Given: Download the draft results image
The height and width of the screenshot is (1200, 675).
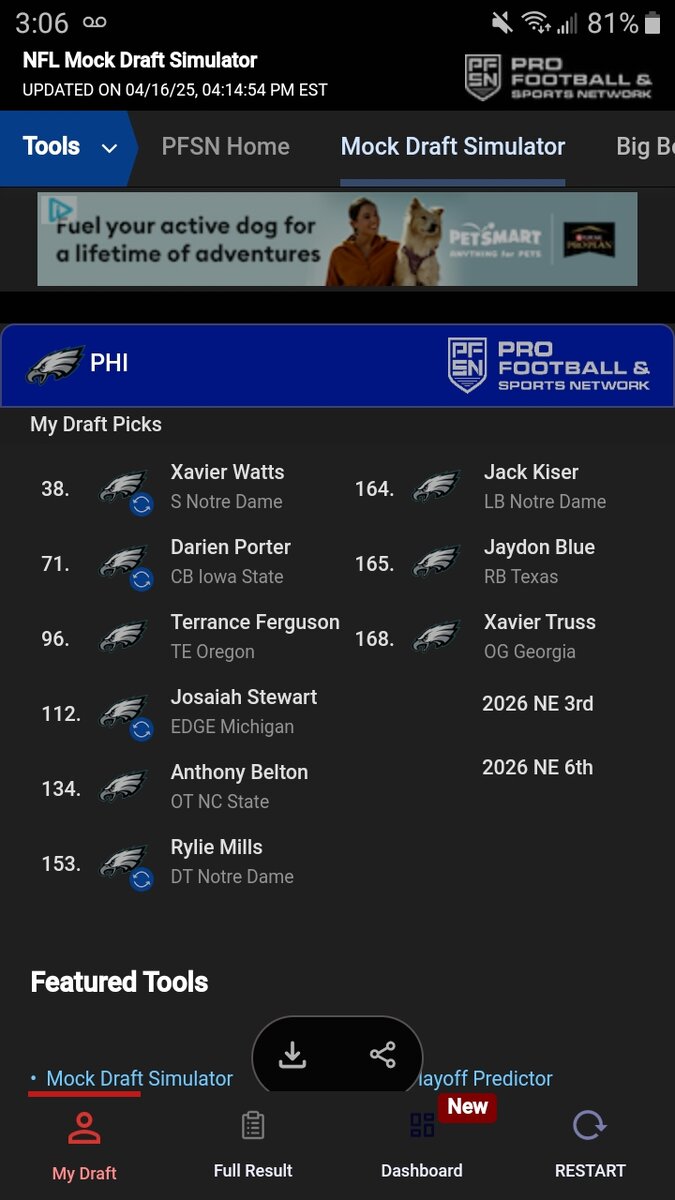Looking at the screenshot, I should click(x=292, y=1055).
